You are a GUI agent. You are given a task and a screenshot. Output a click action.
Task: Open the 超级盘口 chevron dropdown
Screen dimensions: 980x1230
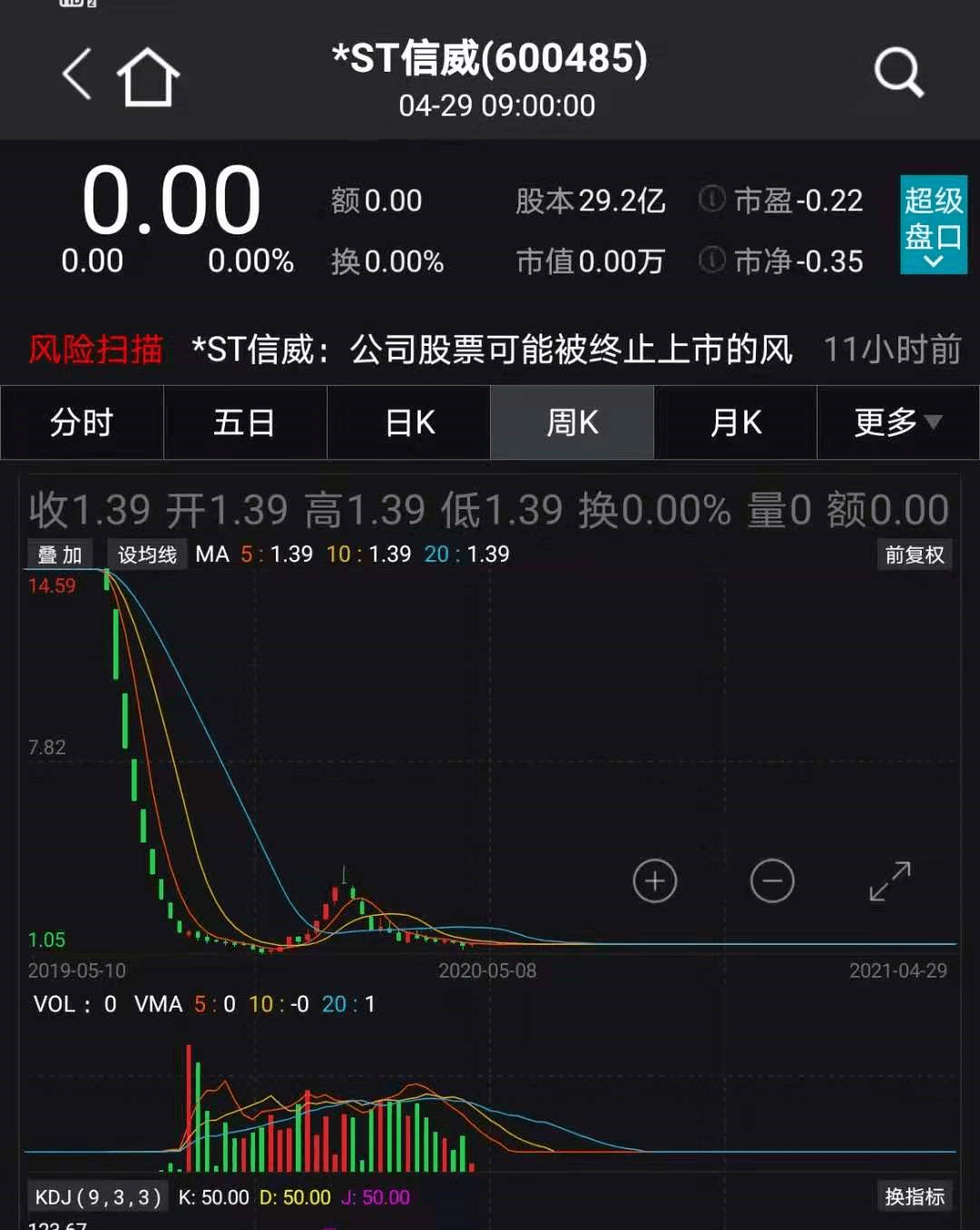[x=933, y=261]
